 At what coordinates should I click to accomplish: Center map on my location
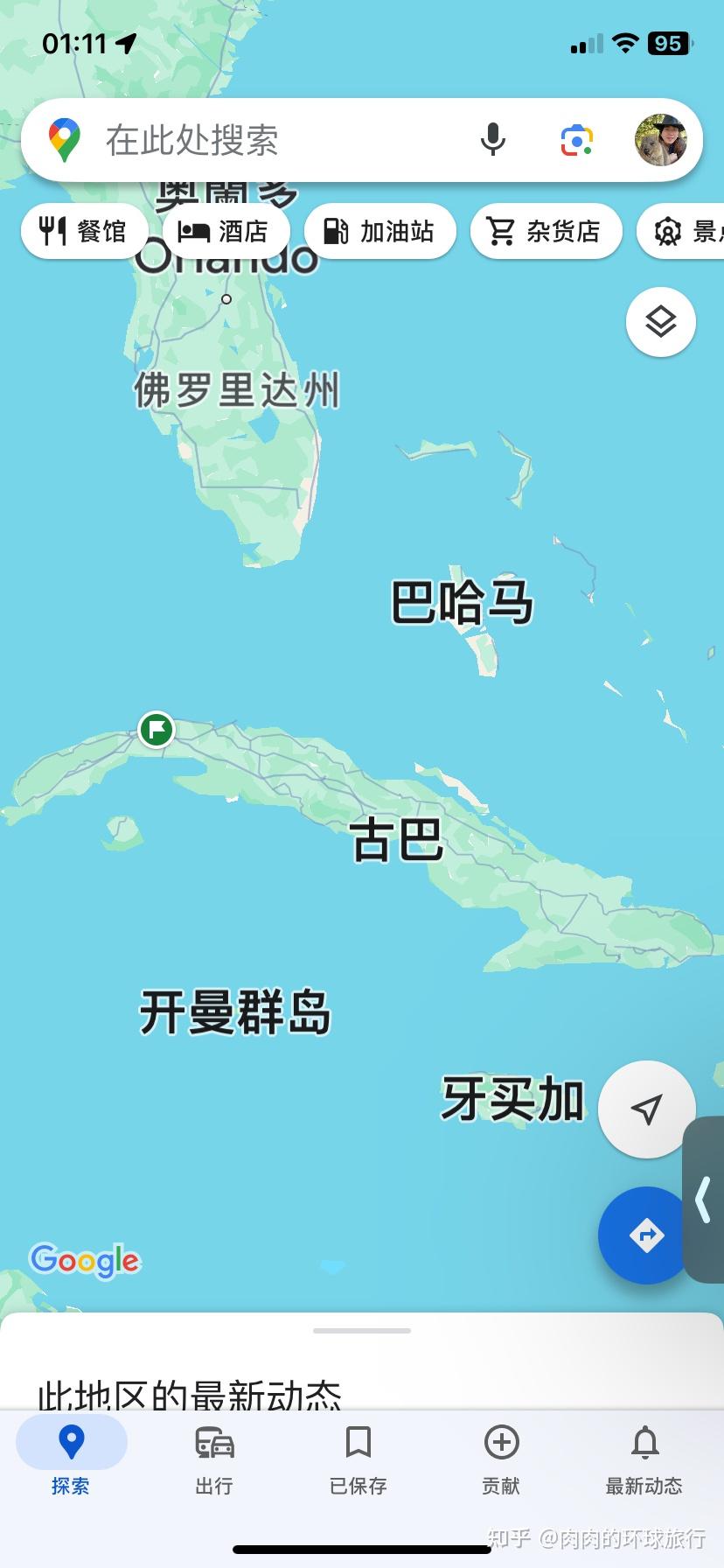(x=647, y=1109)
